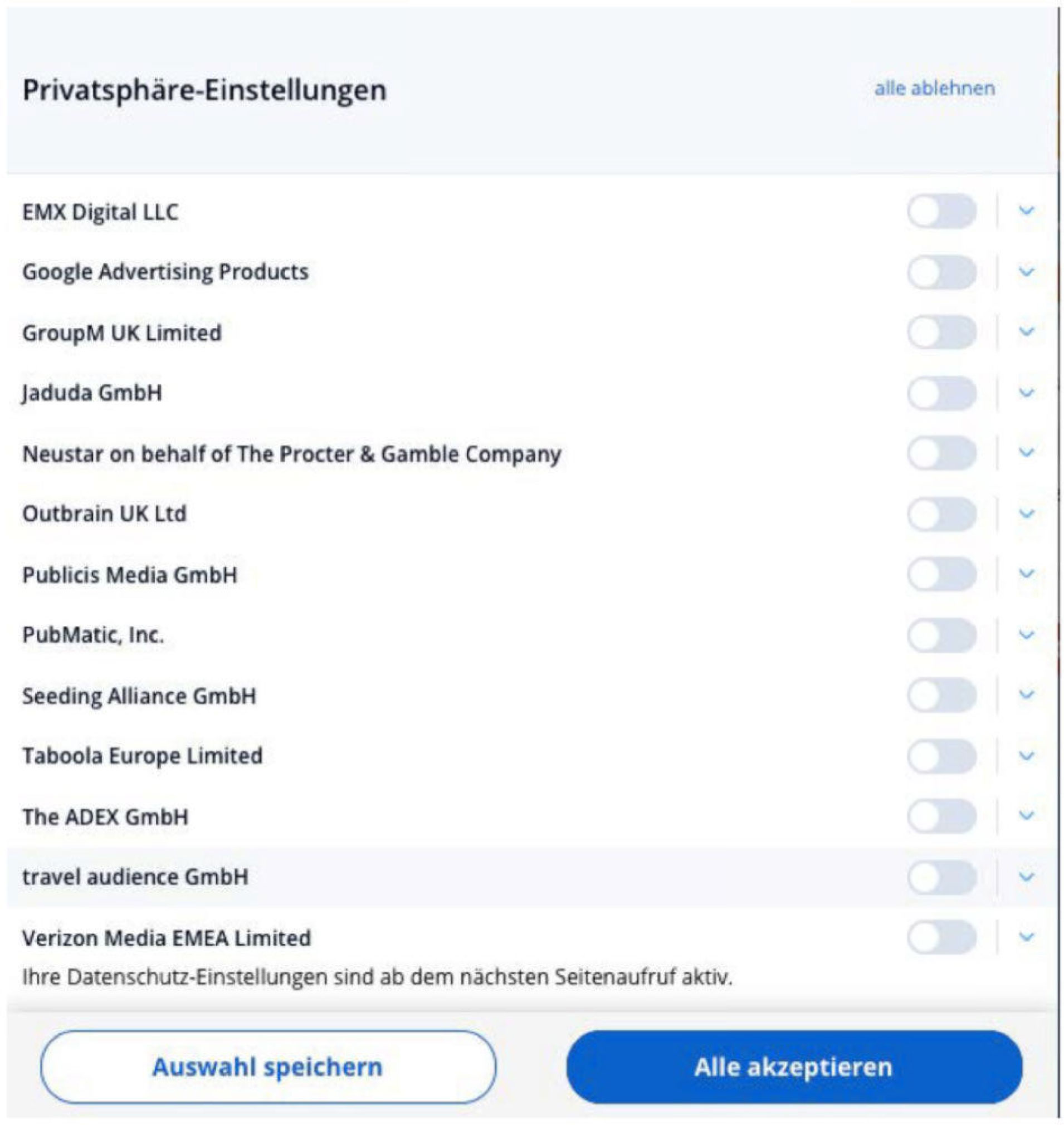Toggle Taboola Europe Limited consent
Screen dimensions: 1064x1125
click(941, 756)
